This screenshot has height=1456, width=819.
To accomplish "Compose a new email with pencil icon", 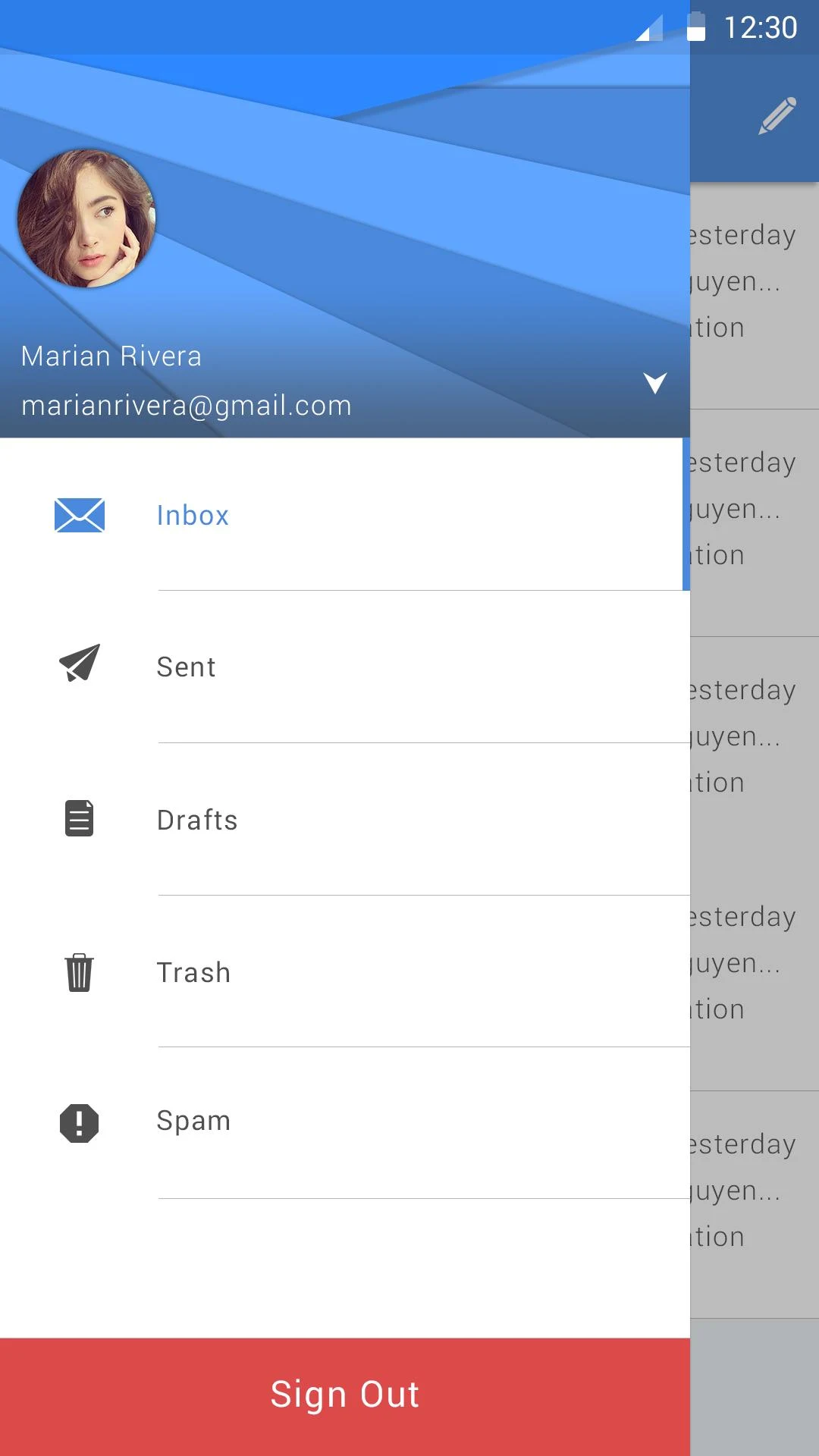I will click(777, 116).
